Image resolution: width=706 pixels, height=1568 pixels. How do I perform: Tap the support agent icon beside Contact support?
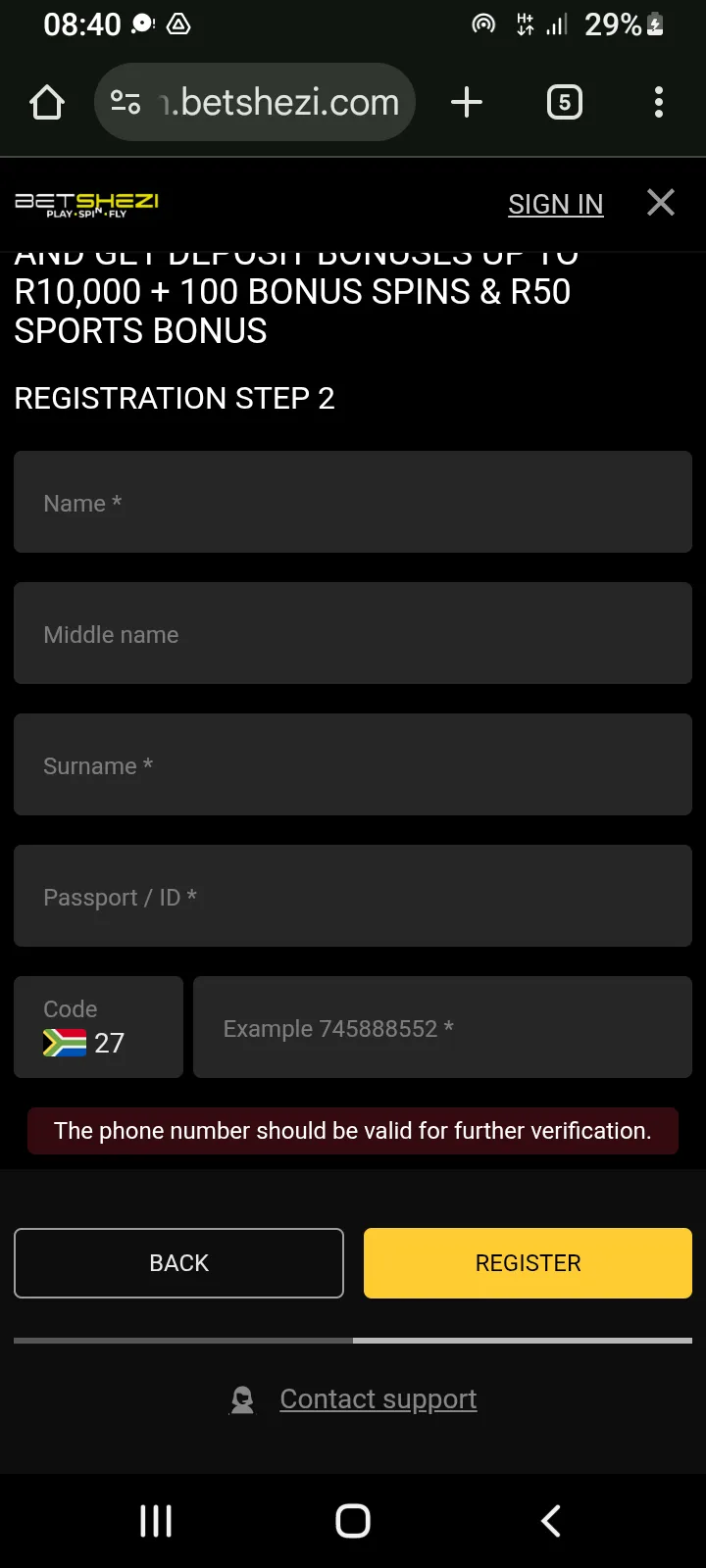pos(242,1398)
